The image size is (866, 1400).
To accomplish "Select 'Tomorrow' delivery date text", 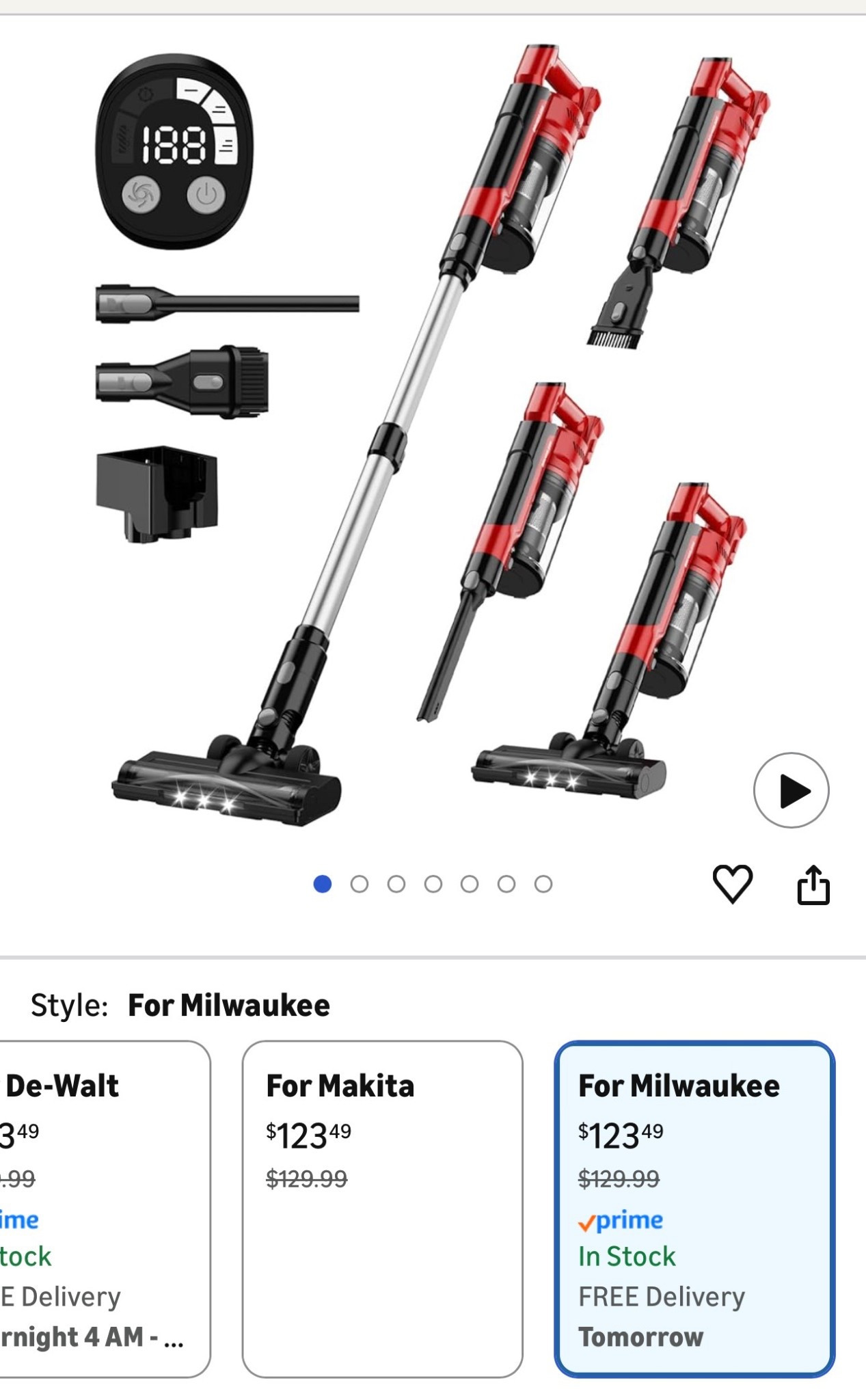I will (x=640, y=1334).
